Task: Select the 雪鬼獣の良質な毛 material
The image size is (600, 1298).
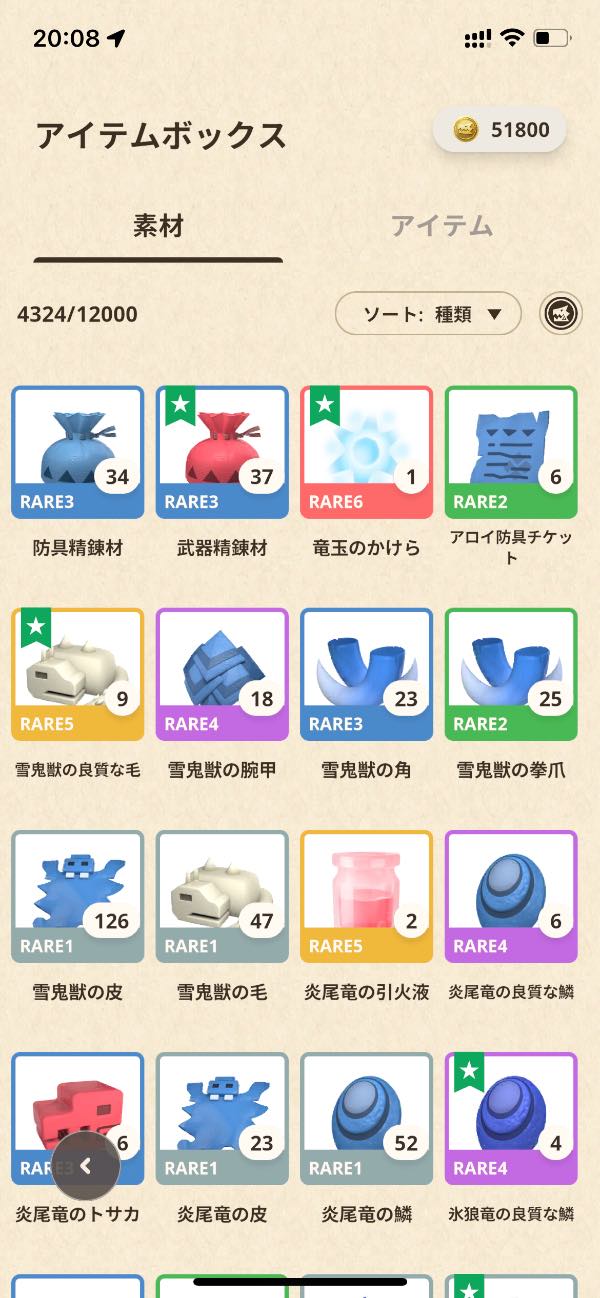Action: click(x=78, y=674)
